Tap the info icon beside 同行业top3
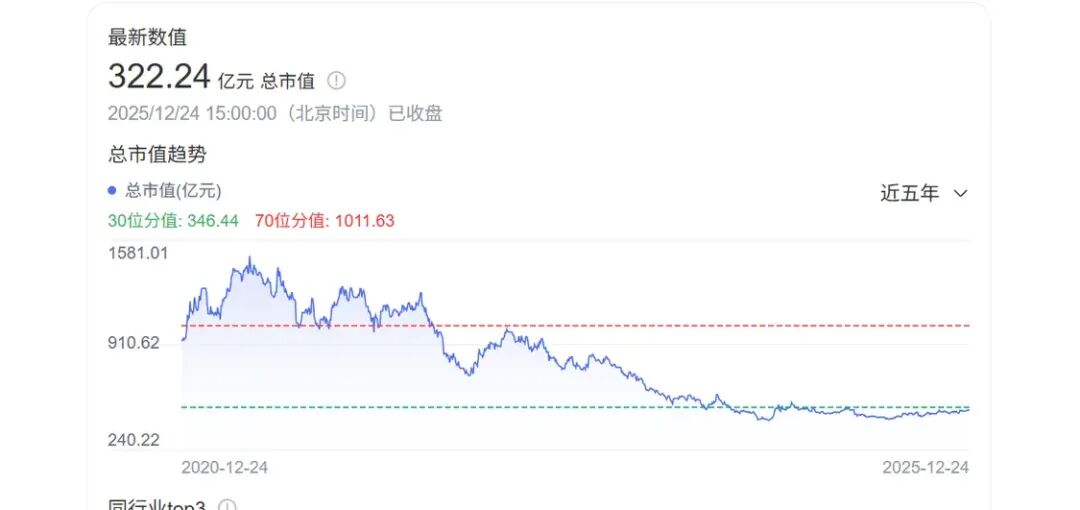 point(227,506)
